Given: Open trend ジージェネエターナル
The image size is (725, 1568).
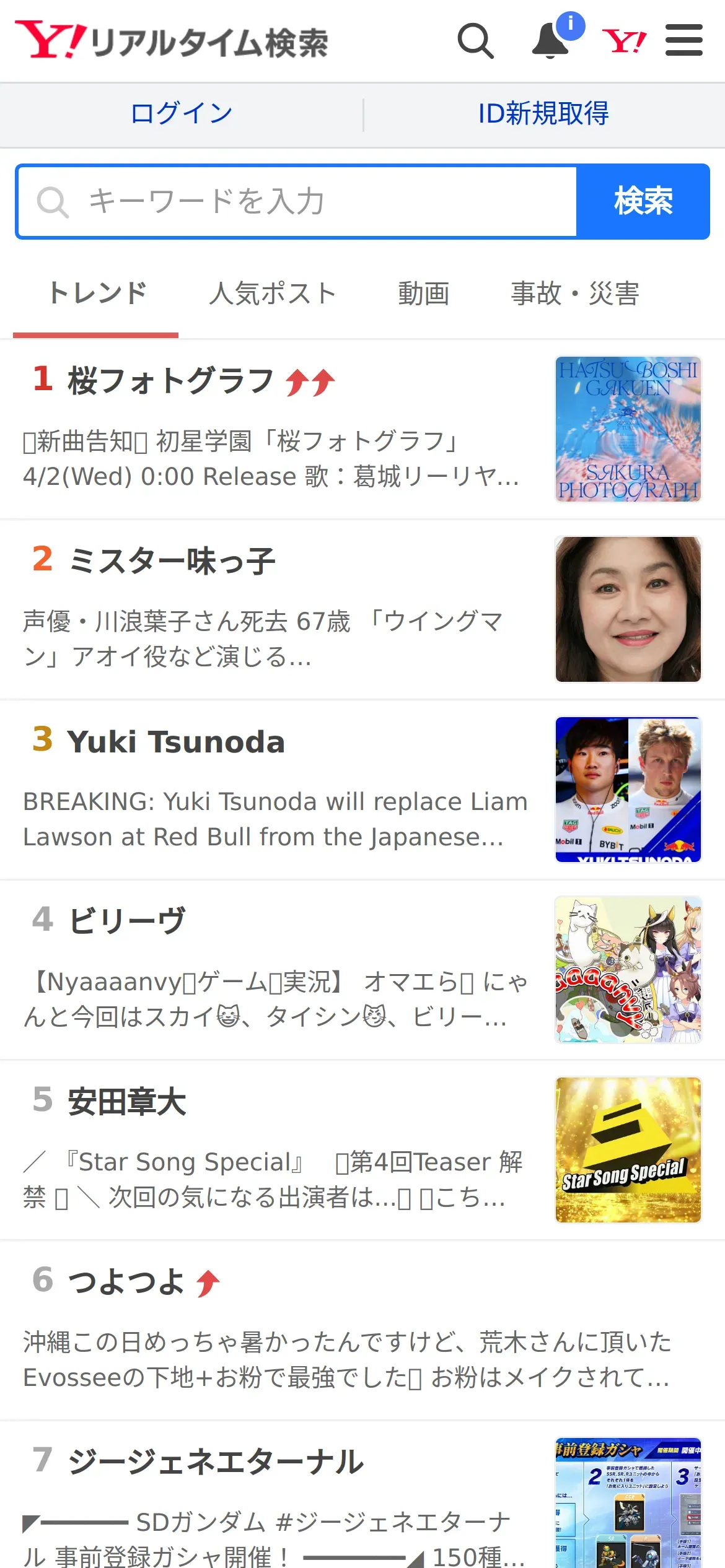Looking at the screenshot, I should coord(216,1461).
